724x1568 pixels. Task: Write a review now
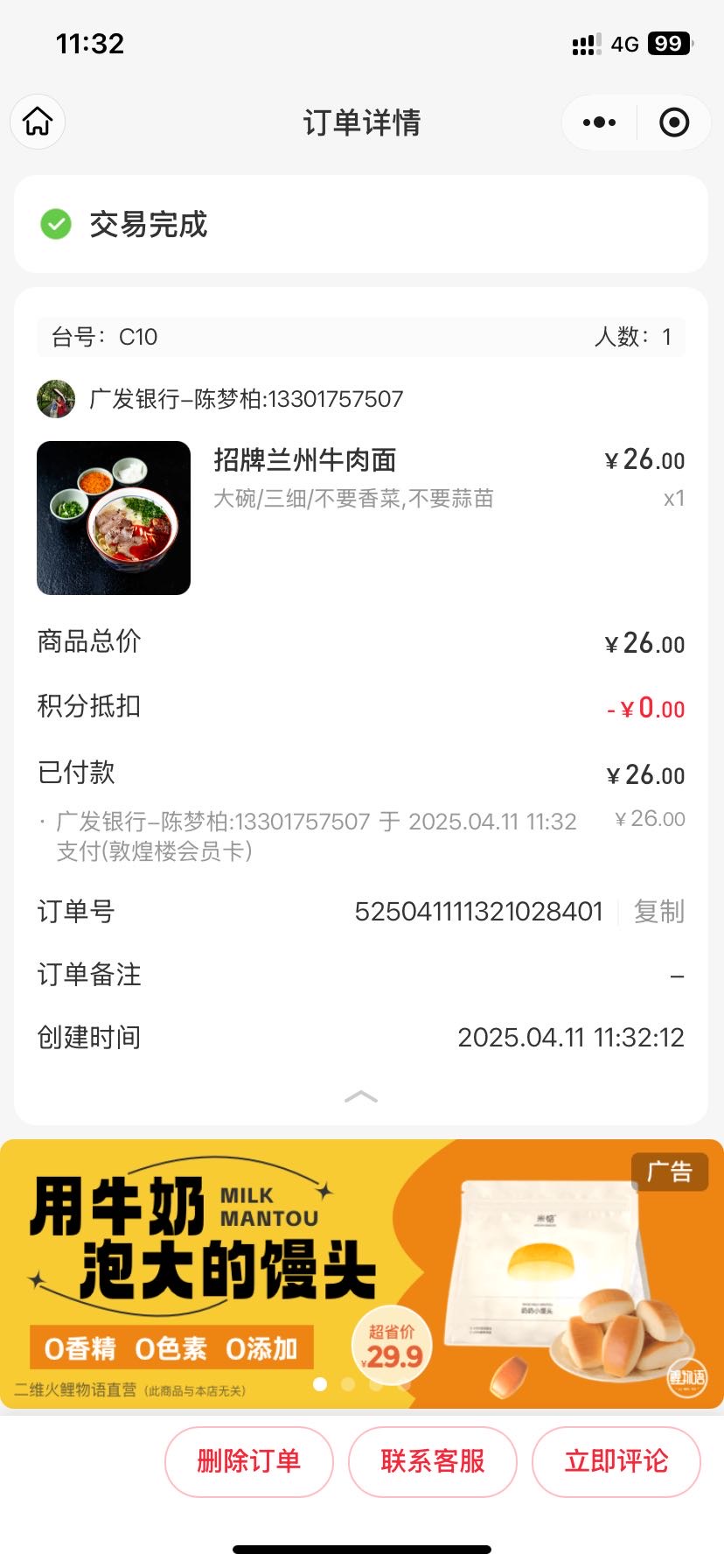616,1461
